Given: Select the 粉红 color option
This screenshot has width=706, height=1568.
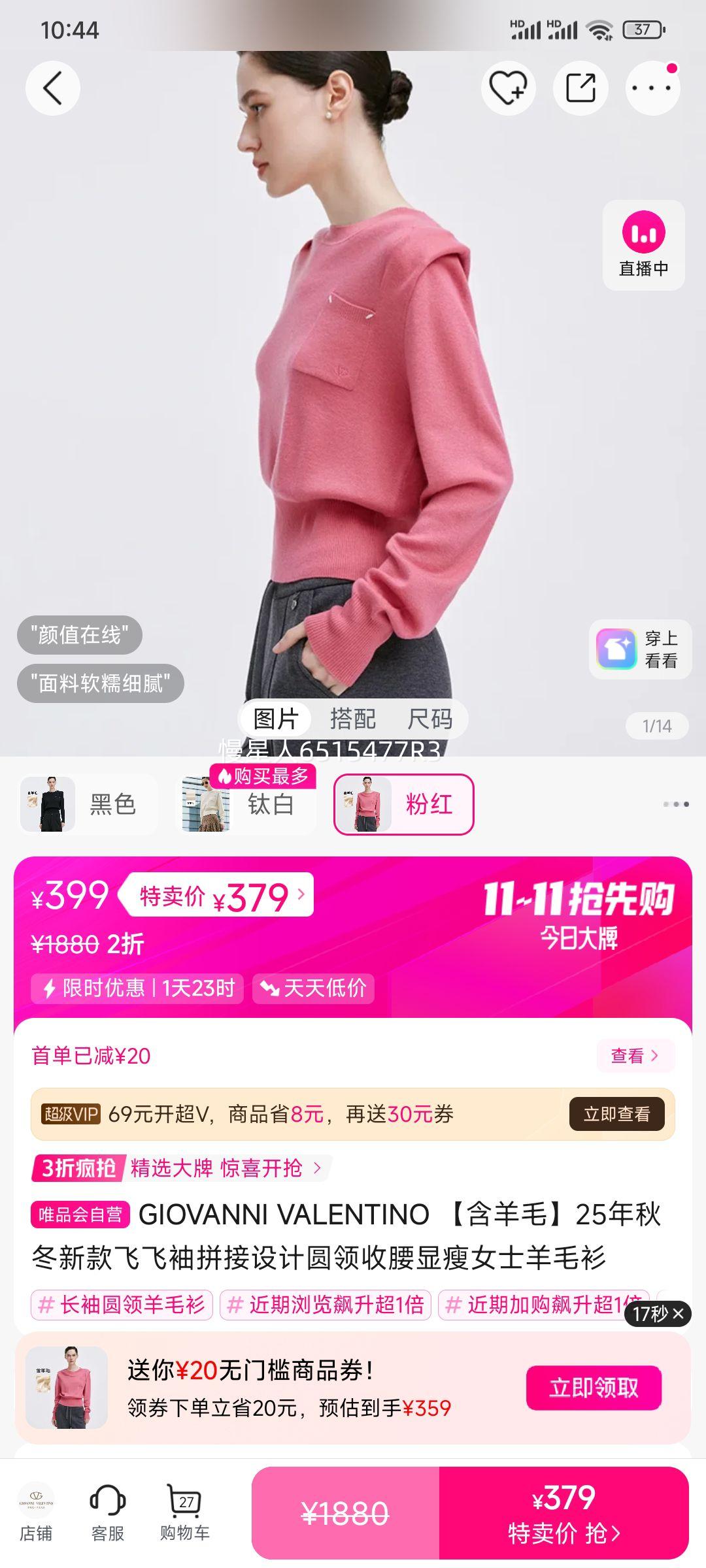Looking at the screenshot, I should [x=403, y=804].
